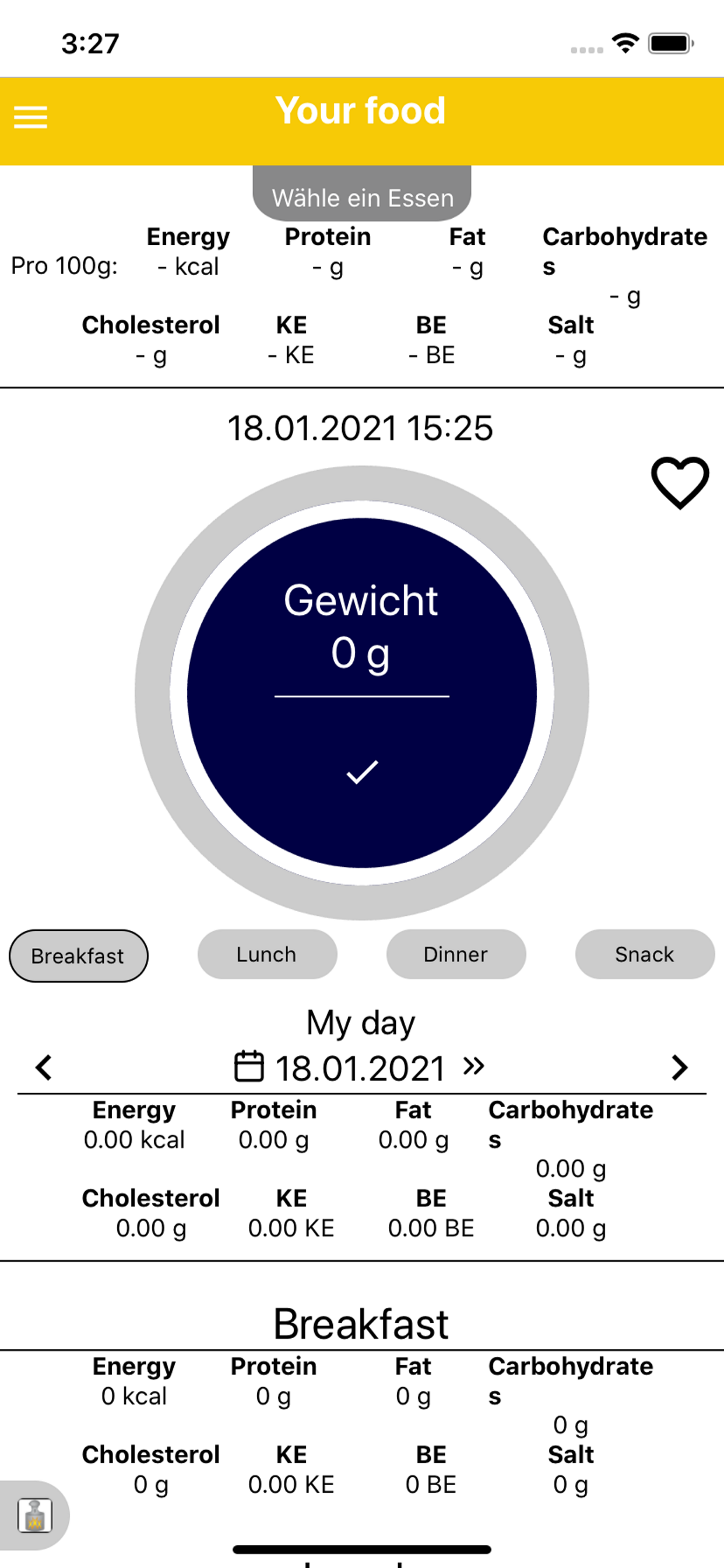Edit the 18.01.2021 15:25 timestamp

point(360,428)
